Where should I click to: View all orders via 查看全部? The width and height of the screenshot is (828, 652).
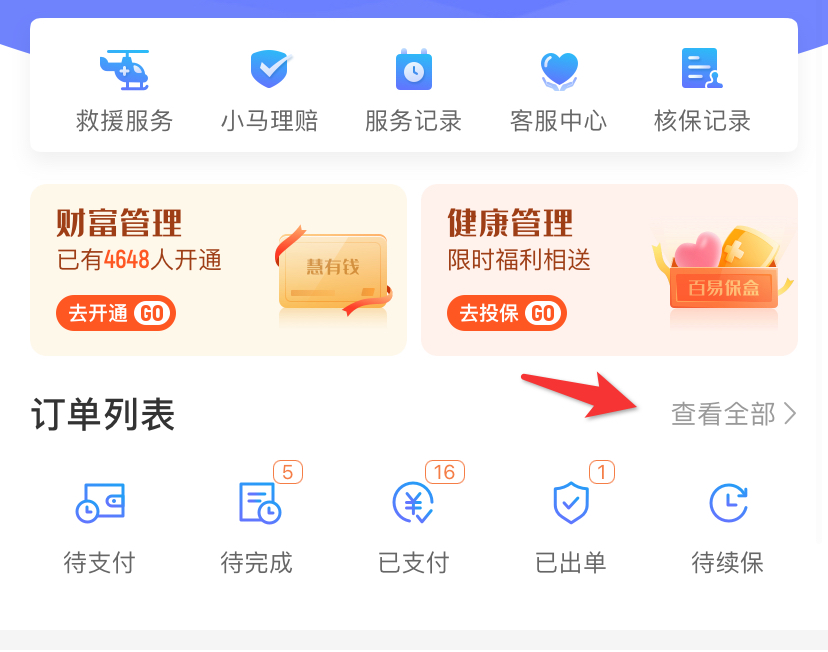coord(733,414)
